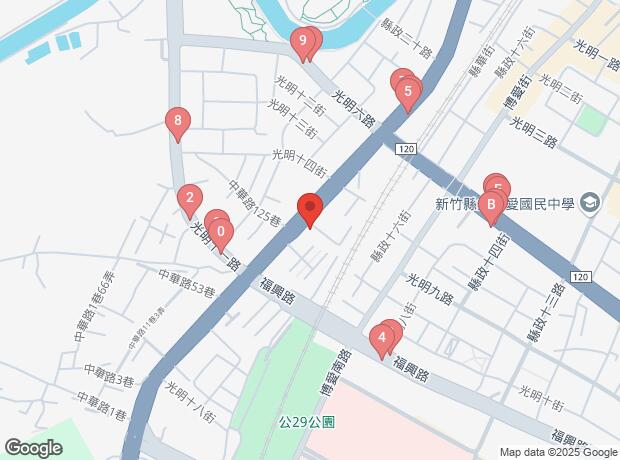Tap the unlabeled red center pin
Image resolution: width=620 pixels, height=460 pixels.
[310, 209]
